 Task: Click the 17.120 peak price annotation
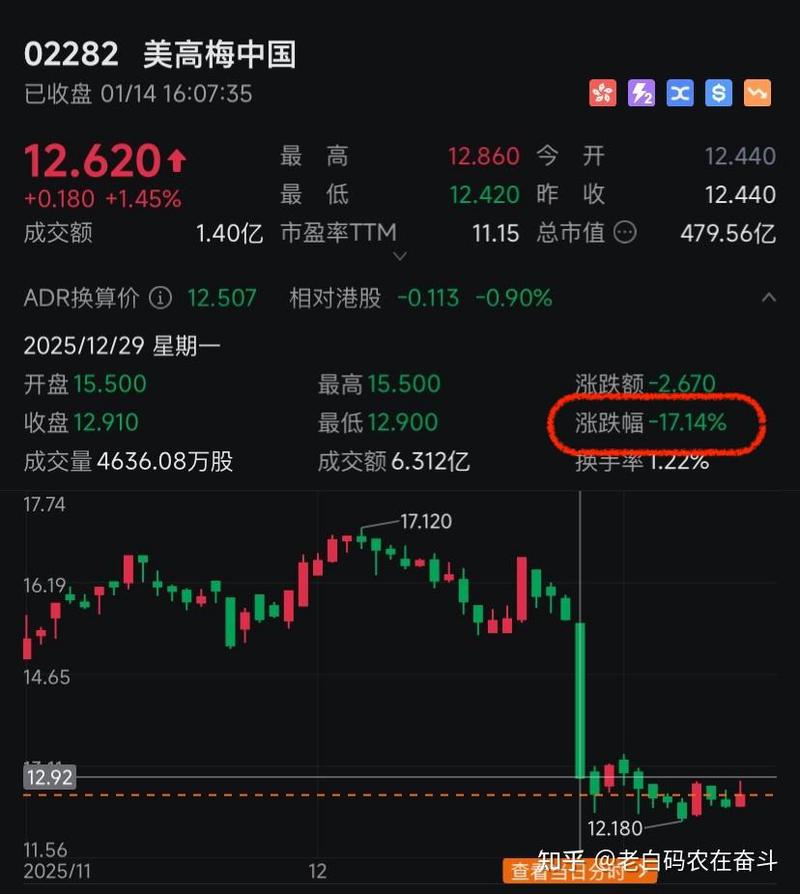click(425, 522)
